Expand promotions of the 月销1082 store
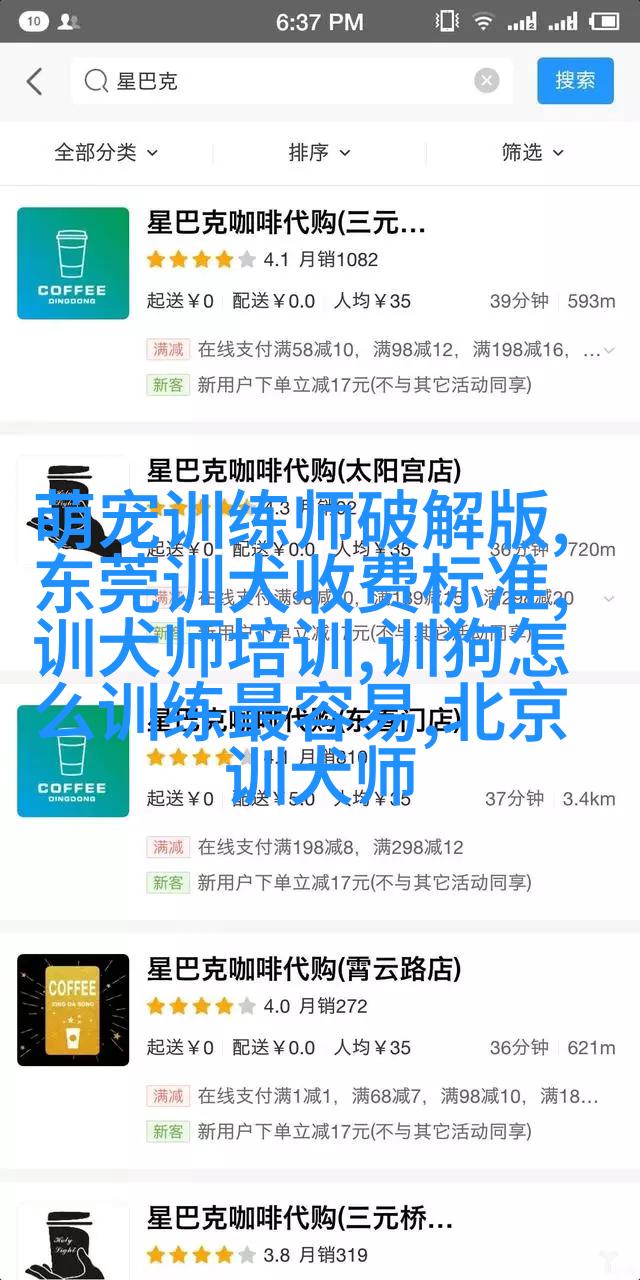 point(608,350)
